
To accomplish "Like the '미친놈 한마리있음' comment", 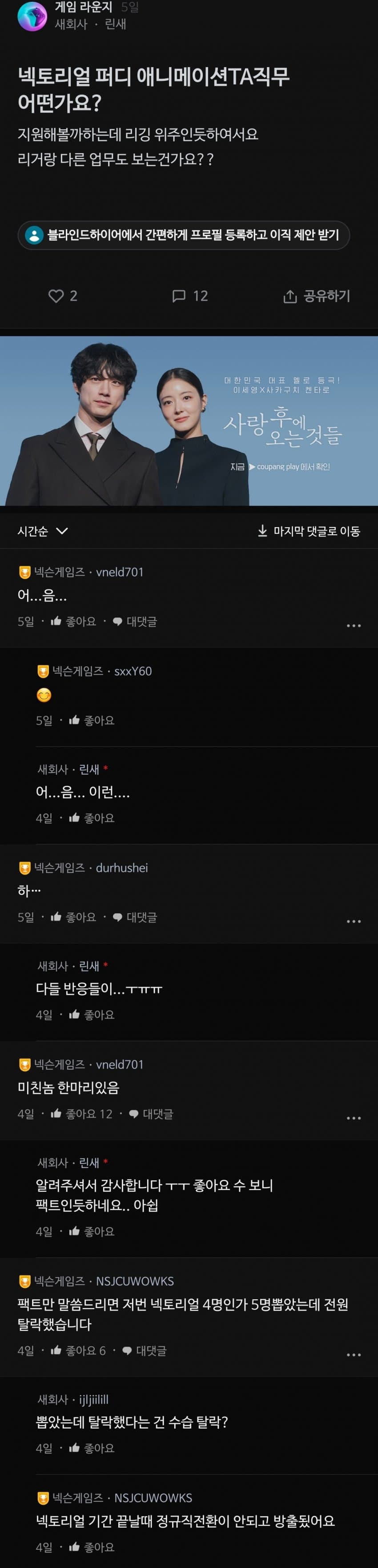I will coord(82,1113).
